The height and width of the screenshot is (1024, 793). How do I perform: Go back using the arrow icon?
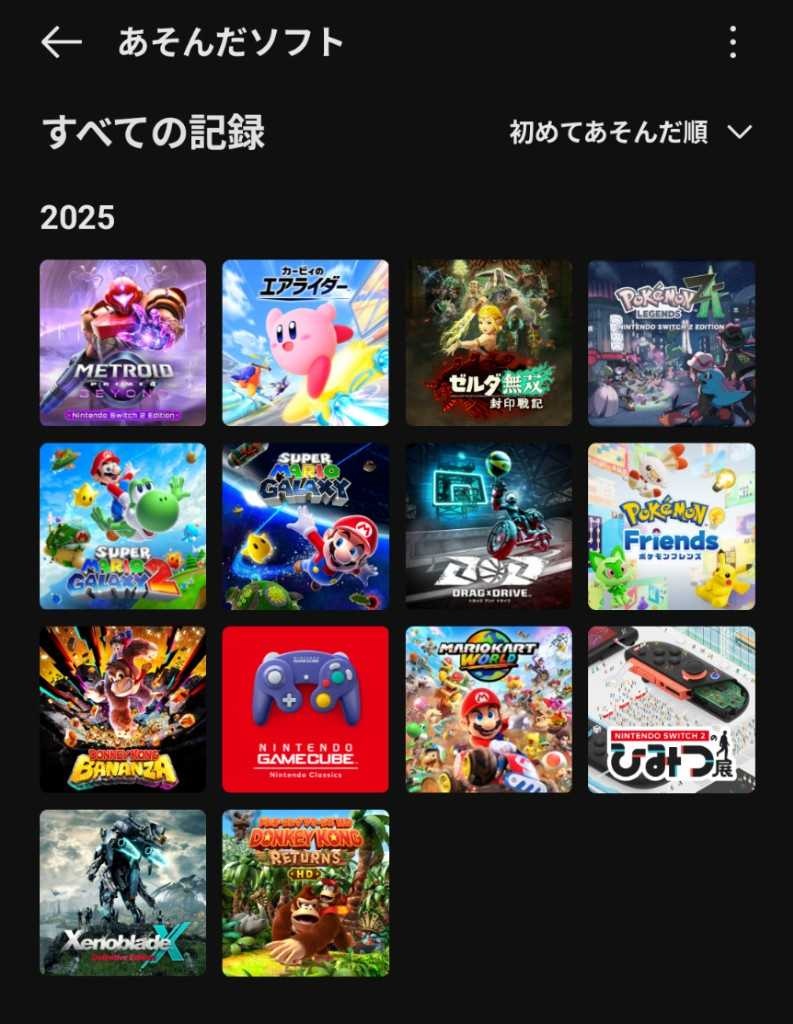coord(62,42)
